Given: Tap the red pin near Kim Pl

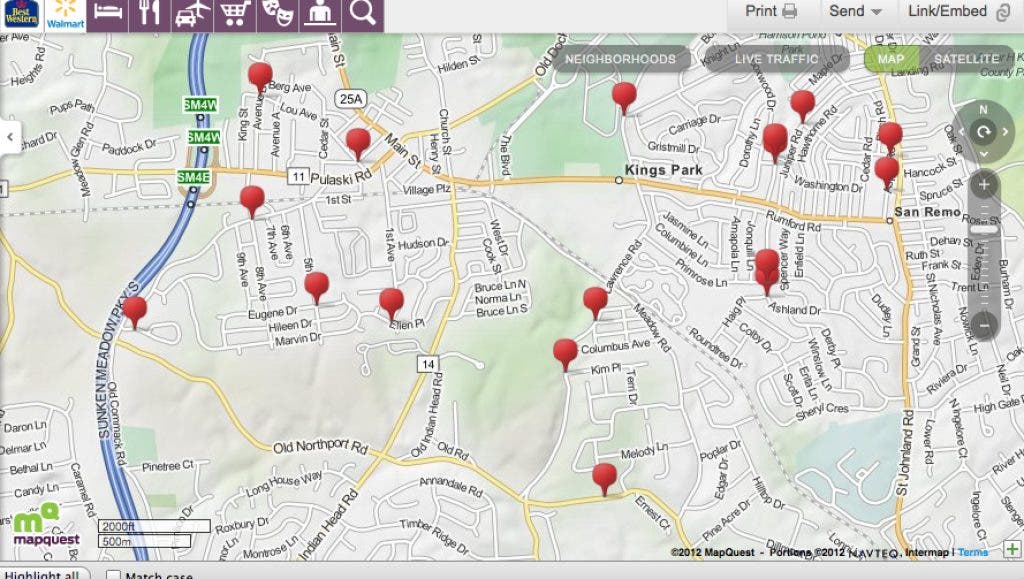Looking at the screenshot, I should [565, 353].
